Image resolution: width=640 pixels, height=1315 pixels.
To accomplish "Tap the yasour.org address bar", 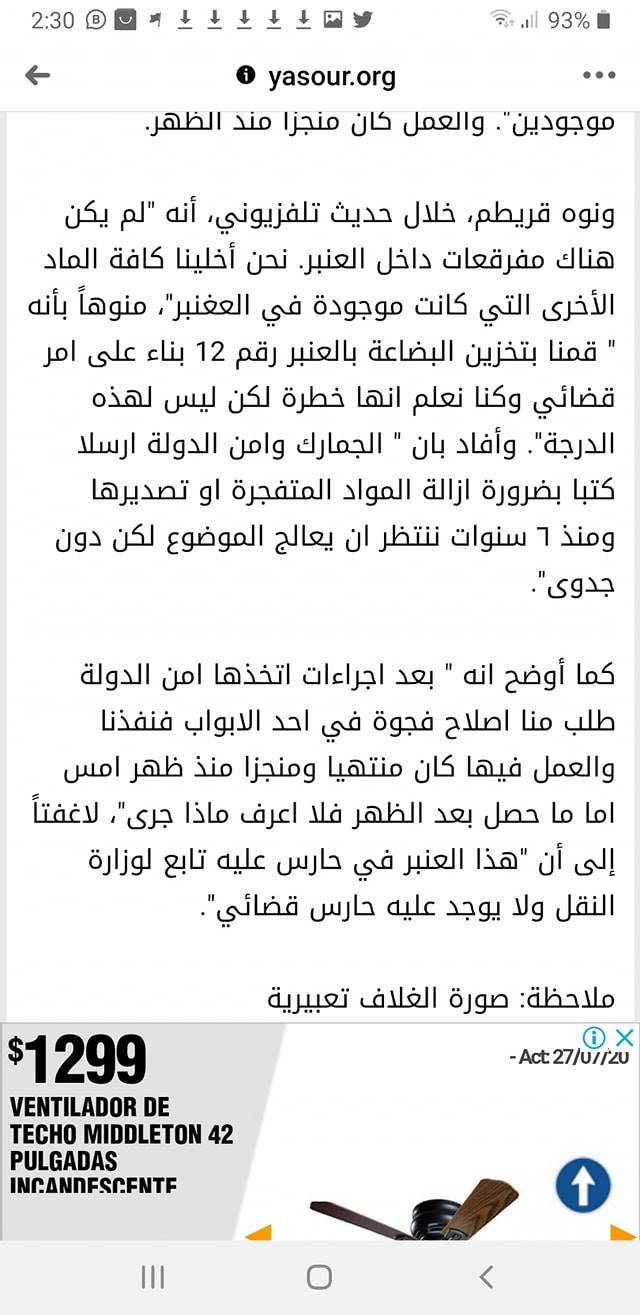I will coord(317,76).
